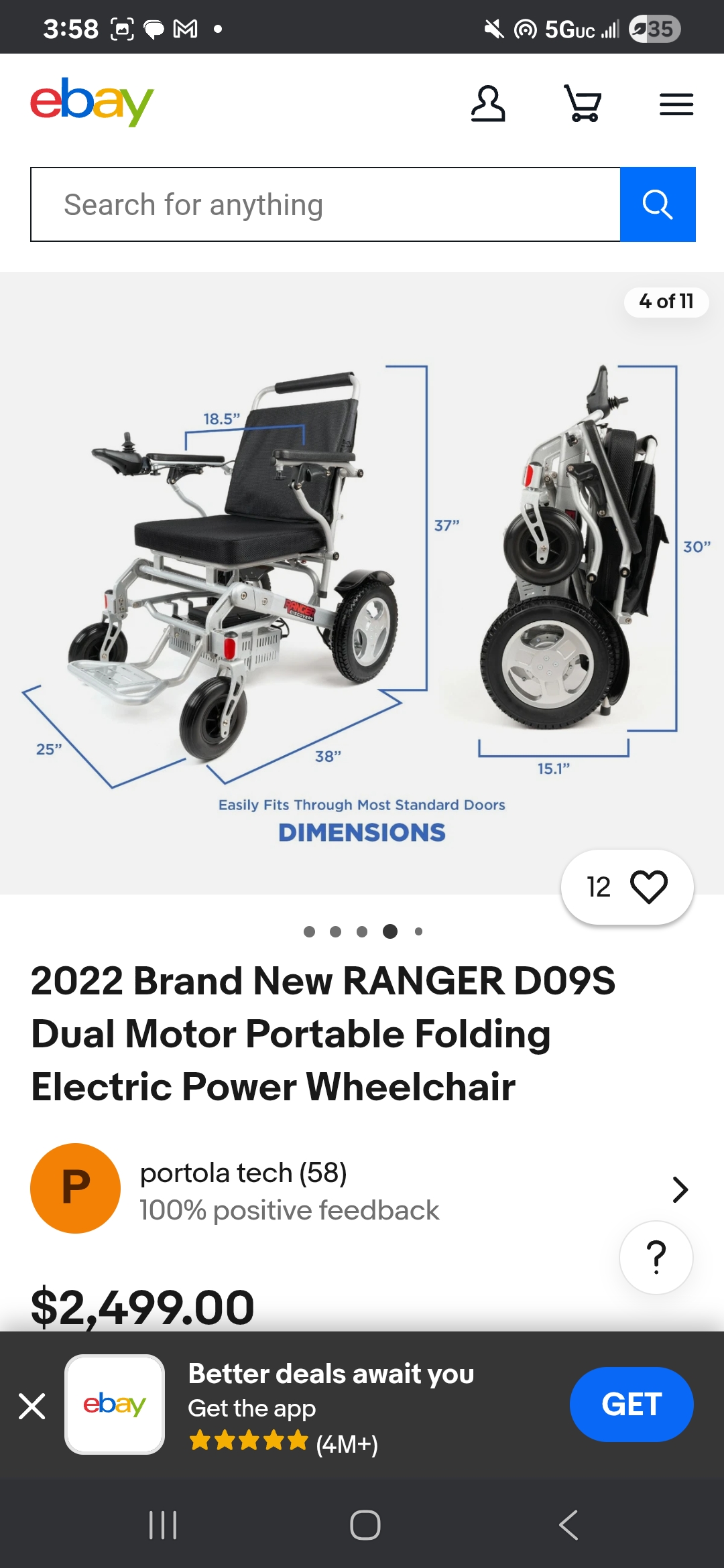Viewport: 724px width, 1568px height.
Task: Dismiss the Get the app banner
Action: (x=32, y=1406)
